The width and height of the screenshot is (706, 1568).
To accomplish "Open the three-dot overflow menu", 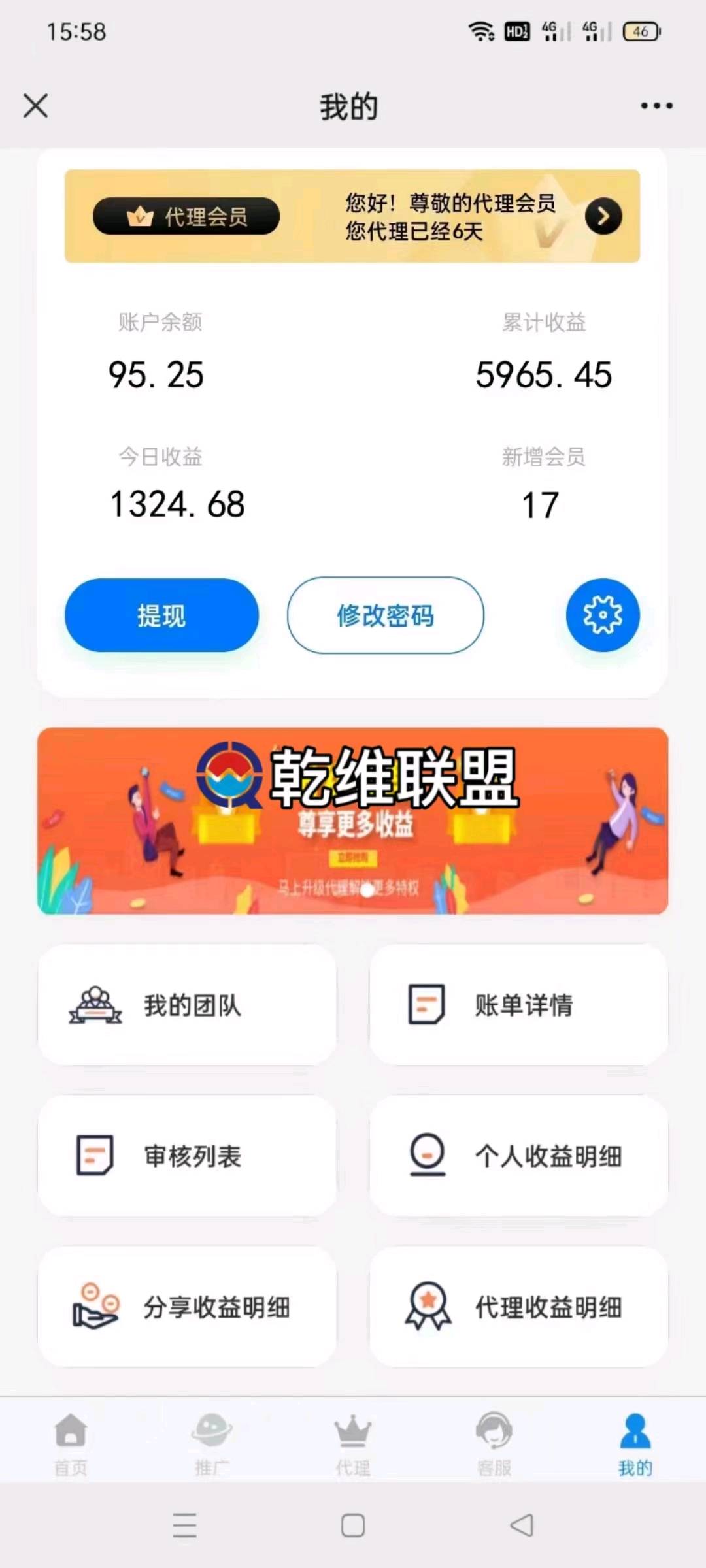I will (656, 106).
